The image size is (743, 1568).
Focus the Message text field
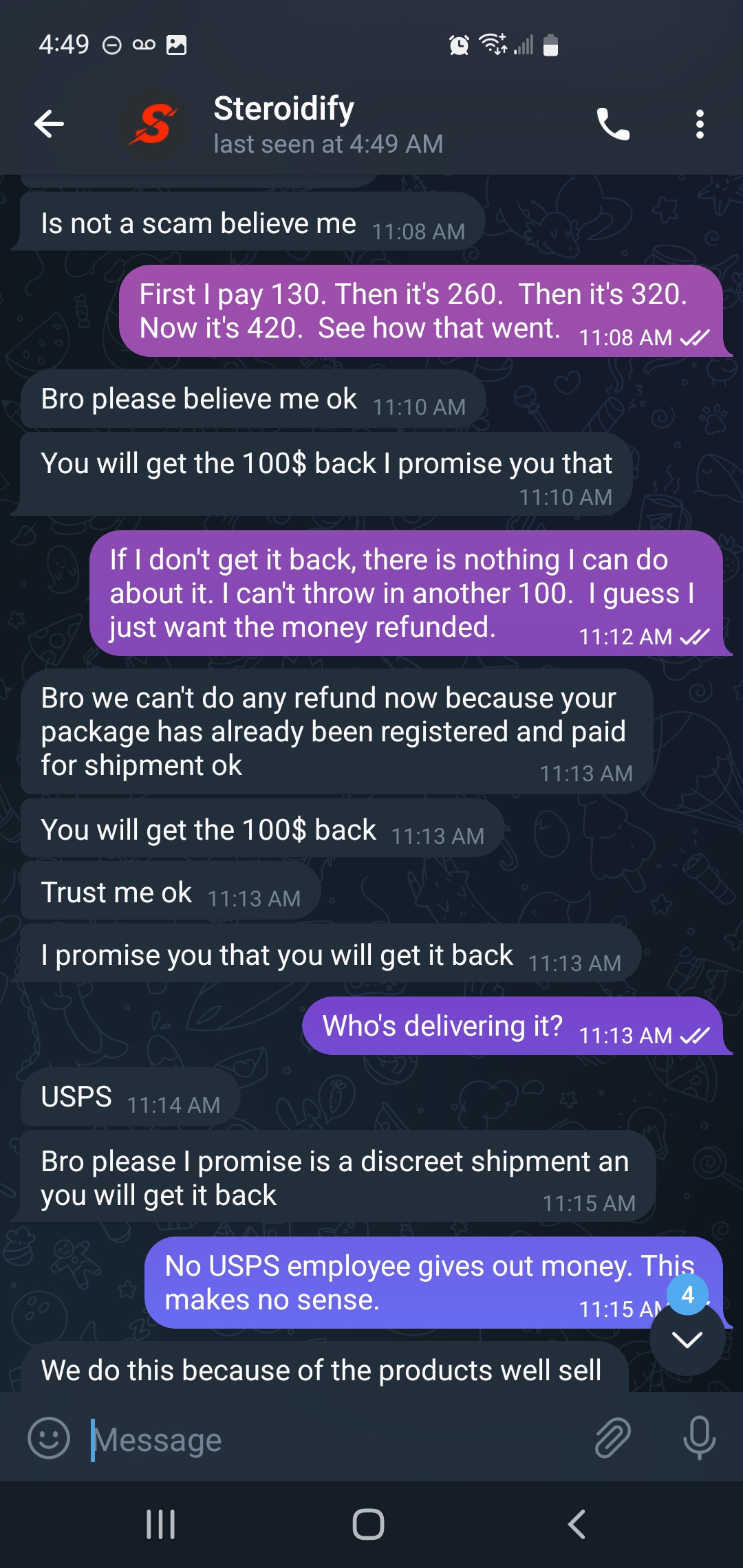point(330,1439)
